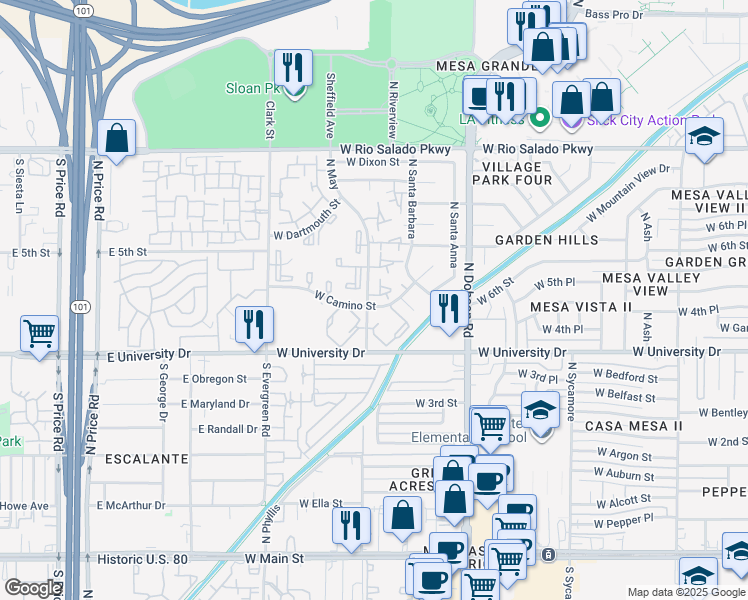This screenshot has width=748, height=600.
Task: Tap the LA Fitness place pin
Action: [540, 119]
